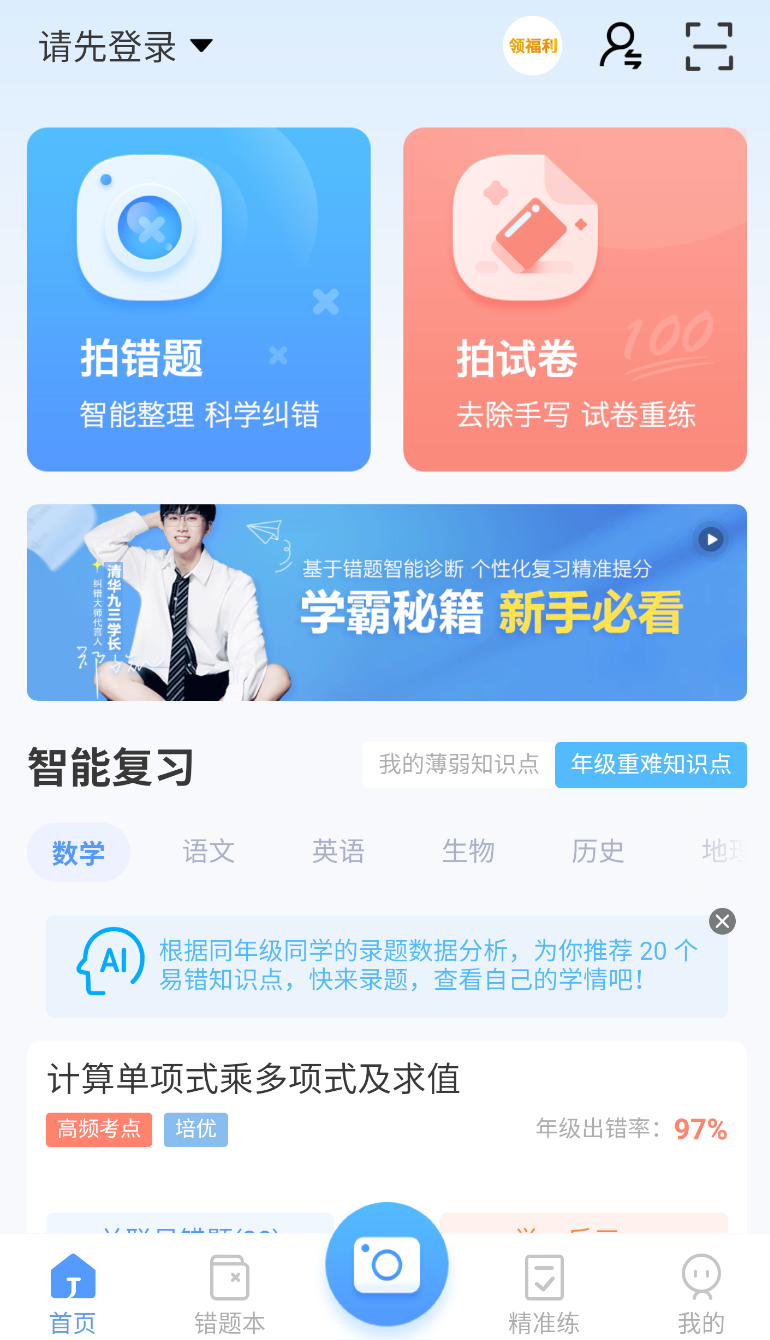Open the scan code icon

(x=709, y=46)
